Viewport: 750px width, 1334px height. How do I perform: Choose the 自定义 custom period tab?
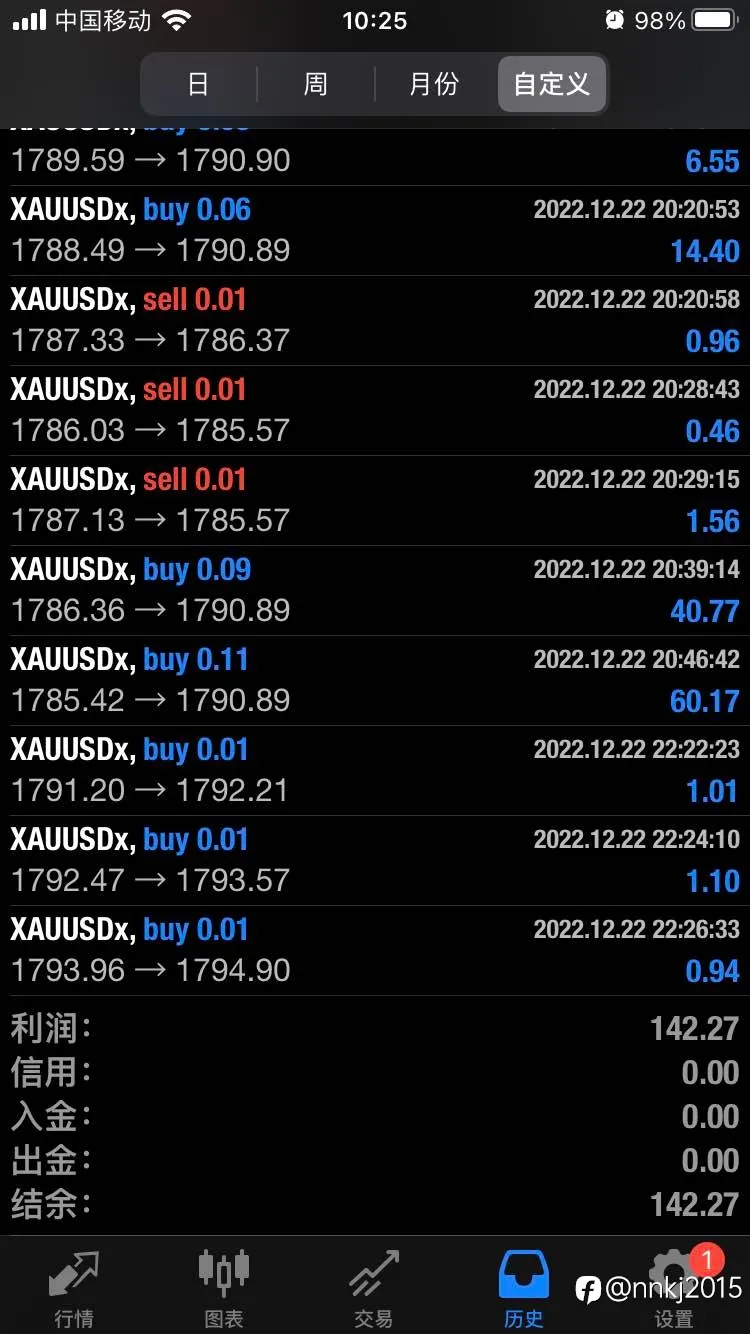(552, 84)
